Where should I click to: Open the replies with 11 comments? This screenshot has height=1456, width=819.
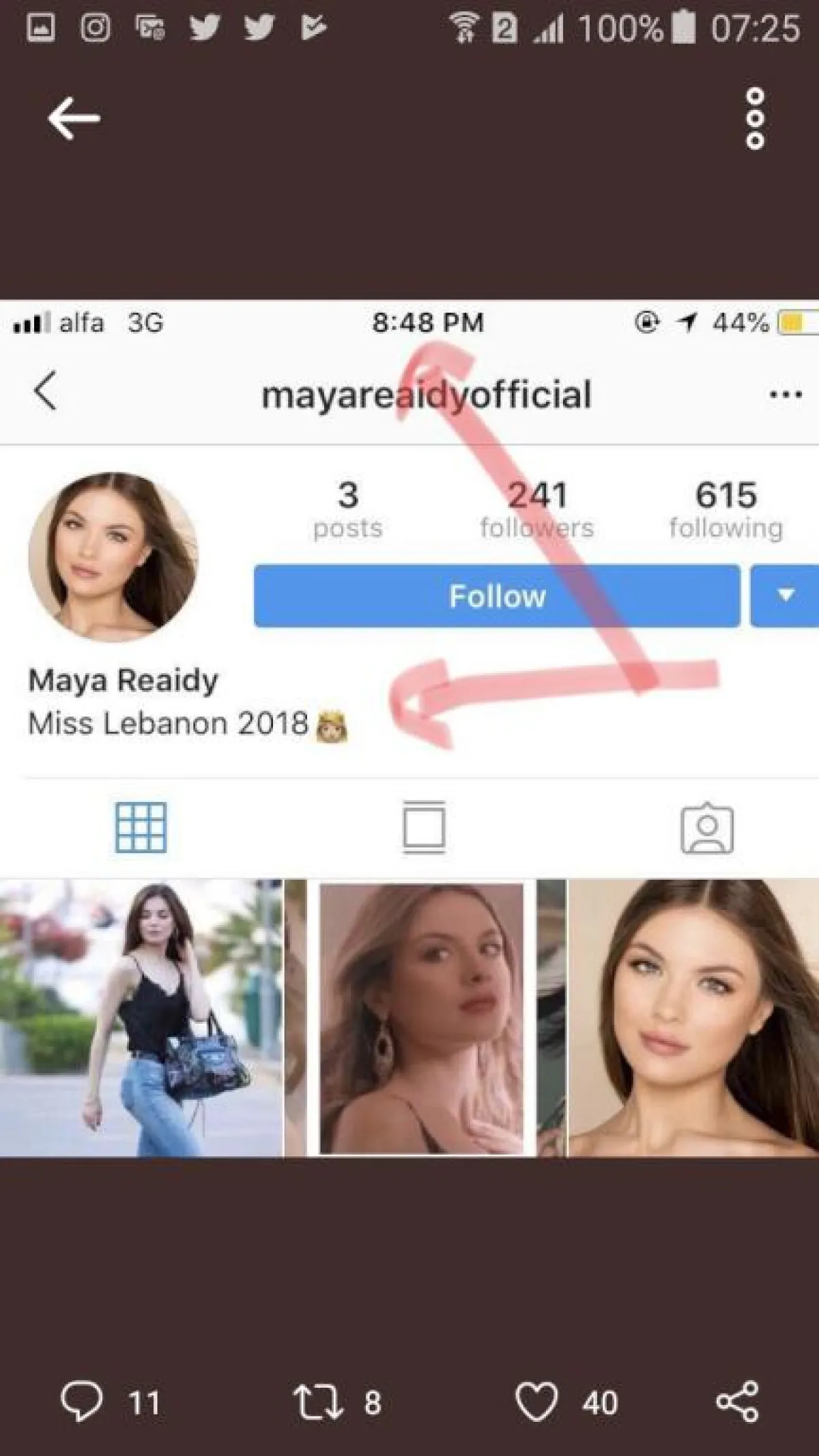tap(83, 1401)
